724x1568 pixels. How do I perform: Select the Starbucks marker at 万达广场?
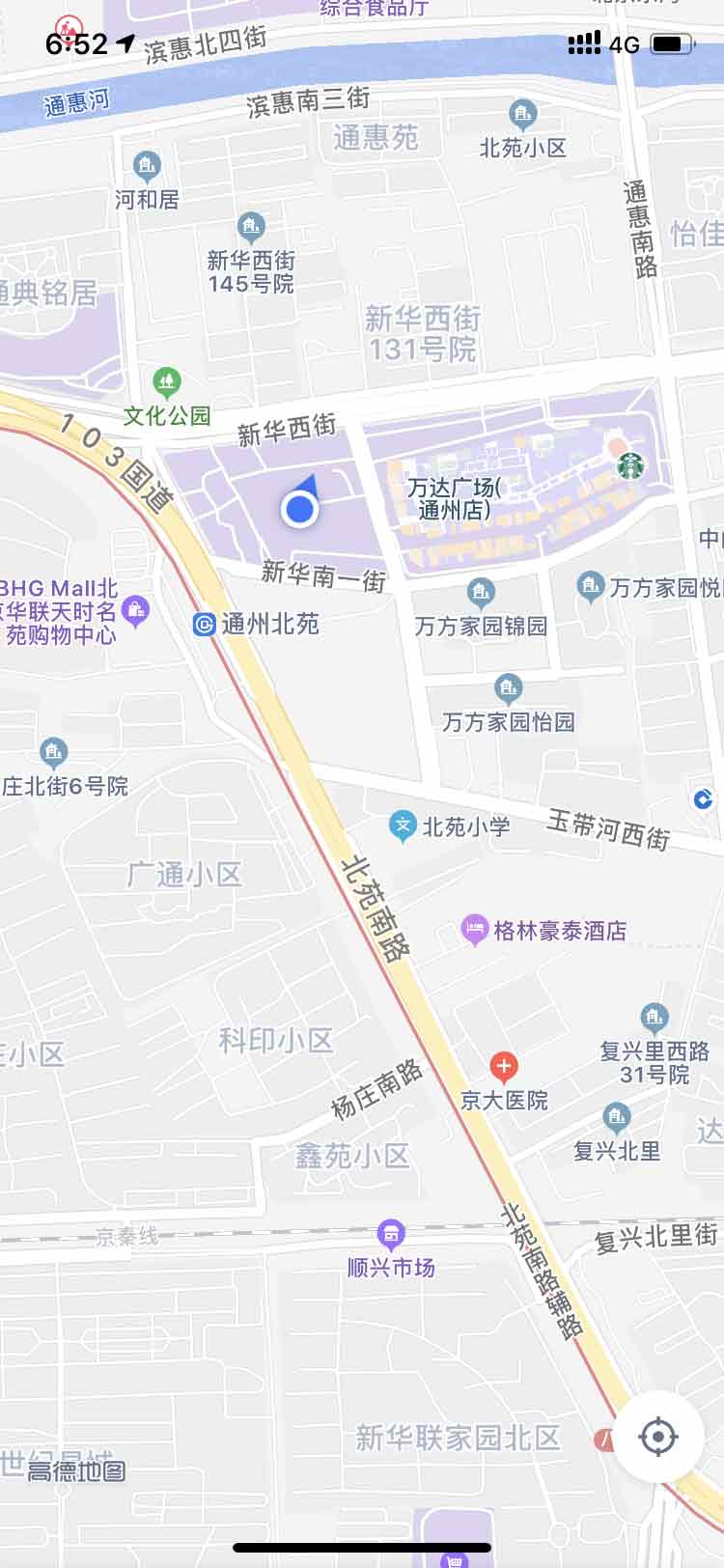[631, 466]
